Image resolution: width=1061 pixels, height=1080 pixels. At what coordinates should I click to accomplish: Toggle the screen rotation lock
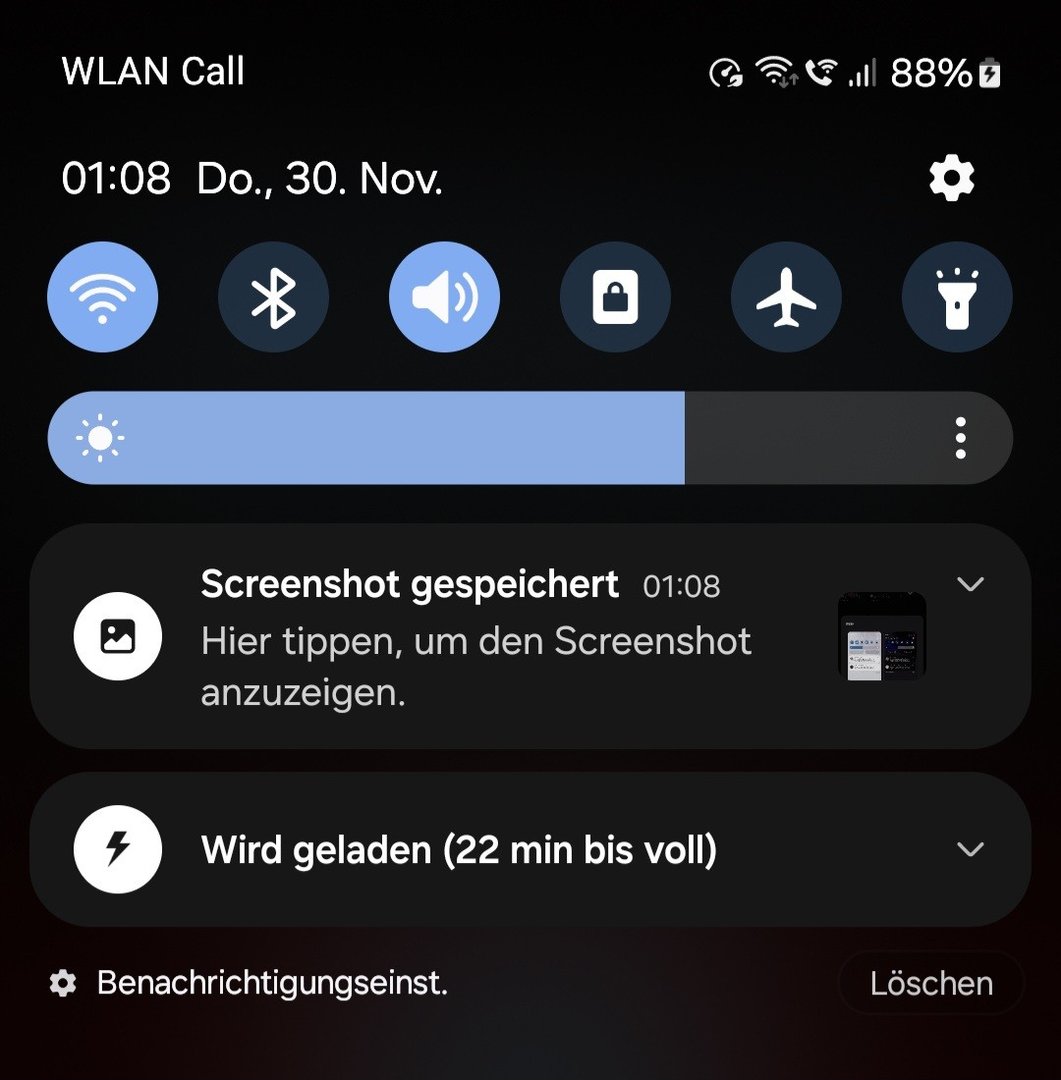pos(615,298)
